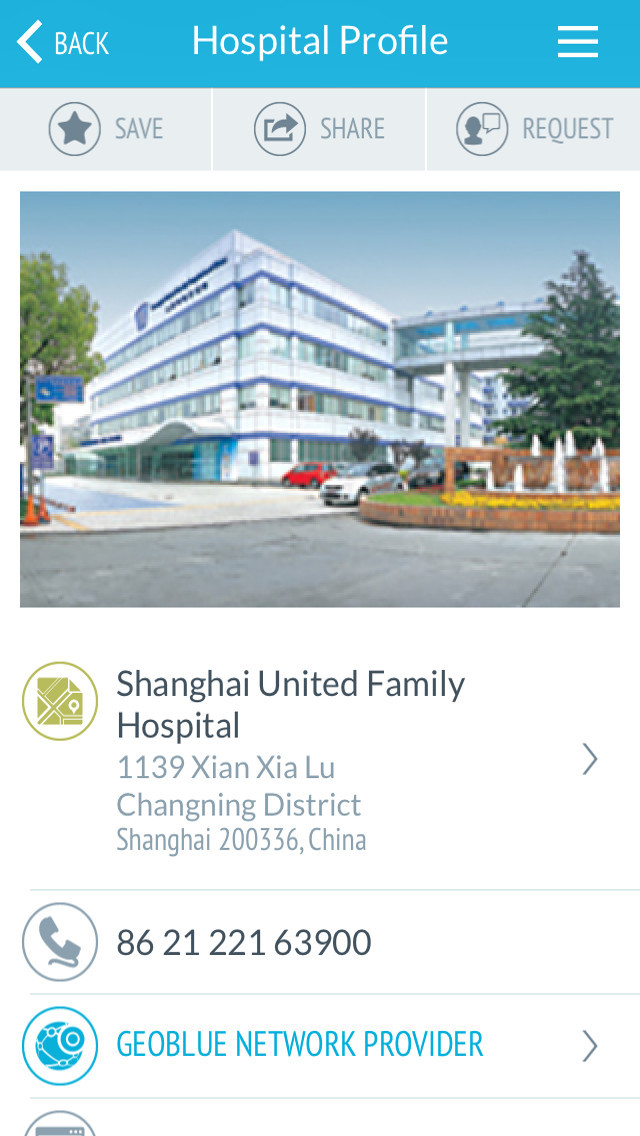Viewport: 640px width, 1136px height.
Task: Tap the Request option
Action: [x=534, y=130]
